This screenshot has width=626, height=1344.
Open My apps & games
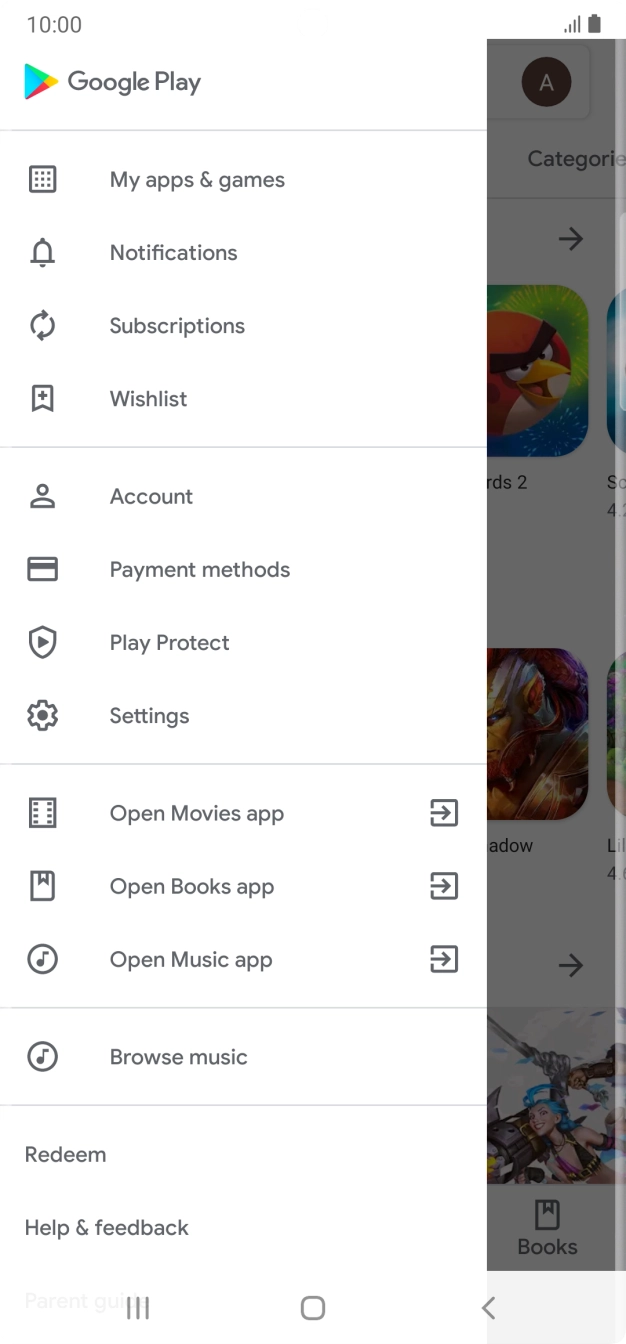point(243,180)
